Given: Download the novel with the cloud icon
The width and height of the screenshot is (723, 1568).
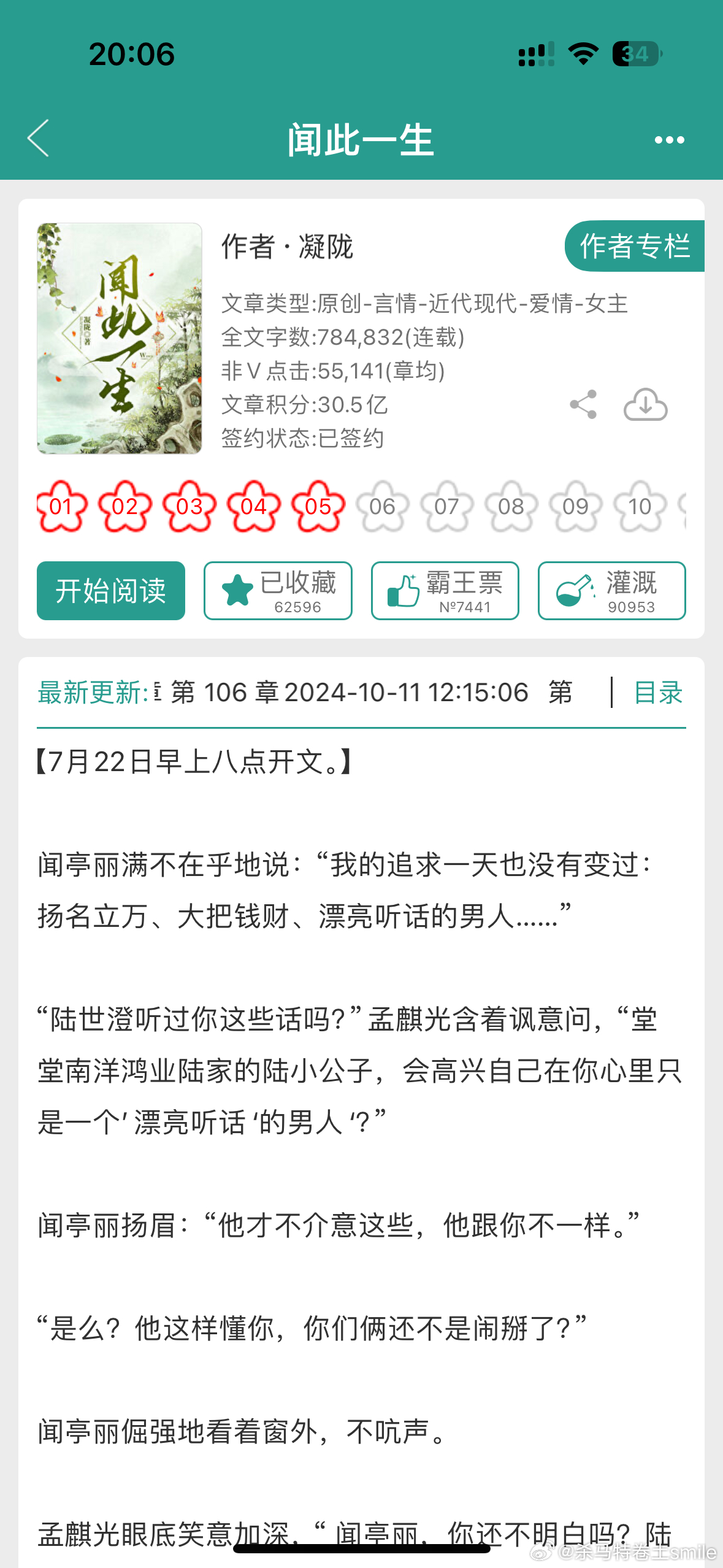Looking at the screenshot, I should (x=645, y=404).
